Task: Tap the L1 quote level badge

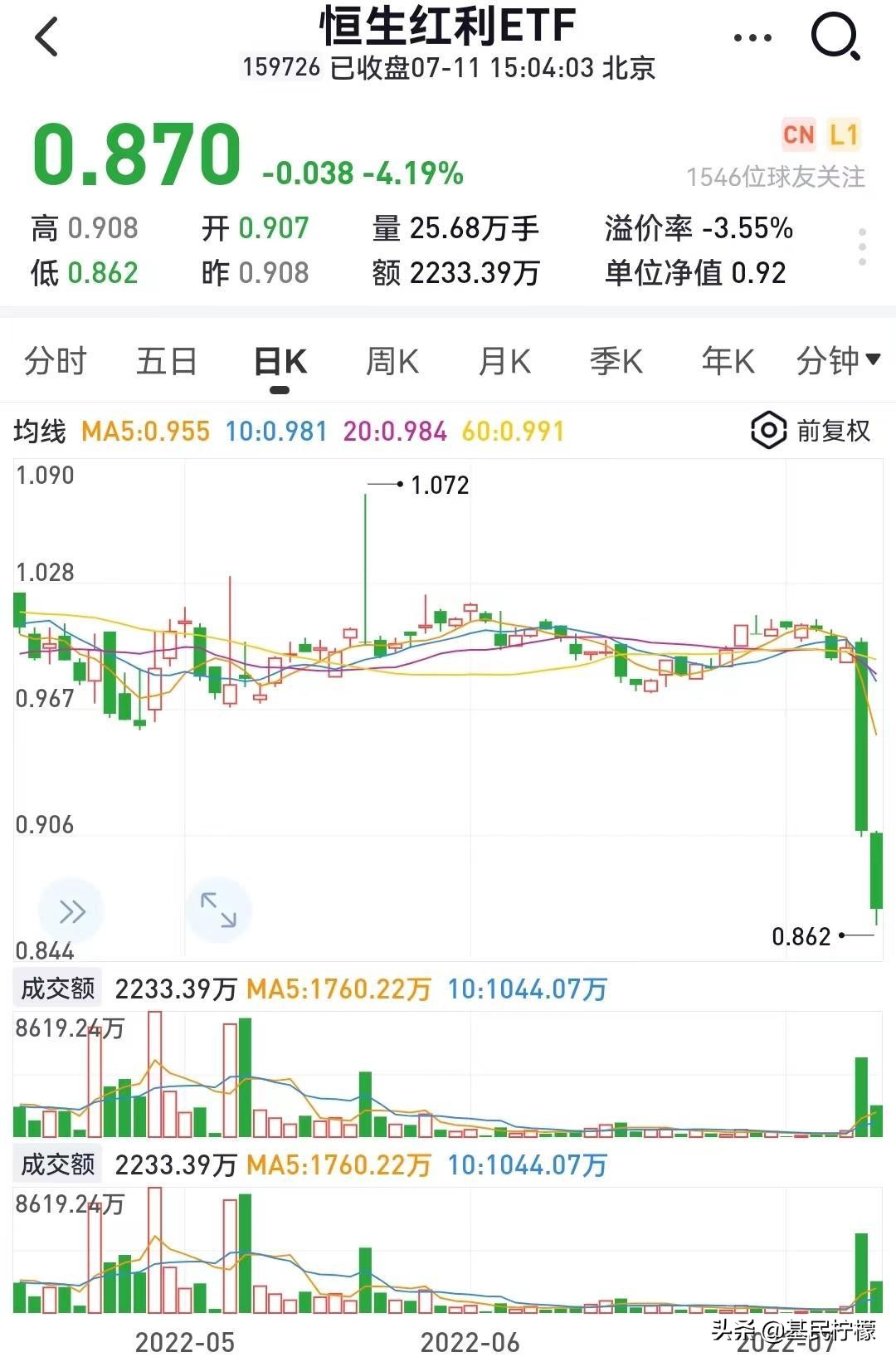Action: coord(845,134)
